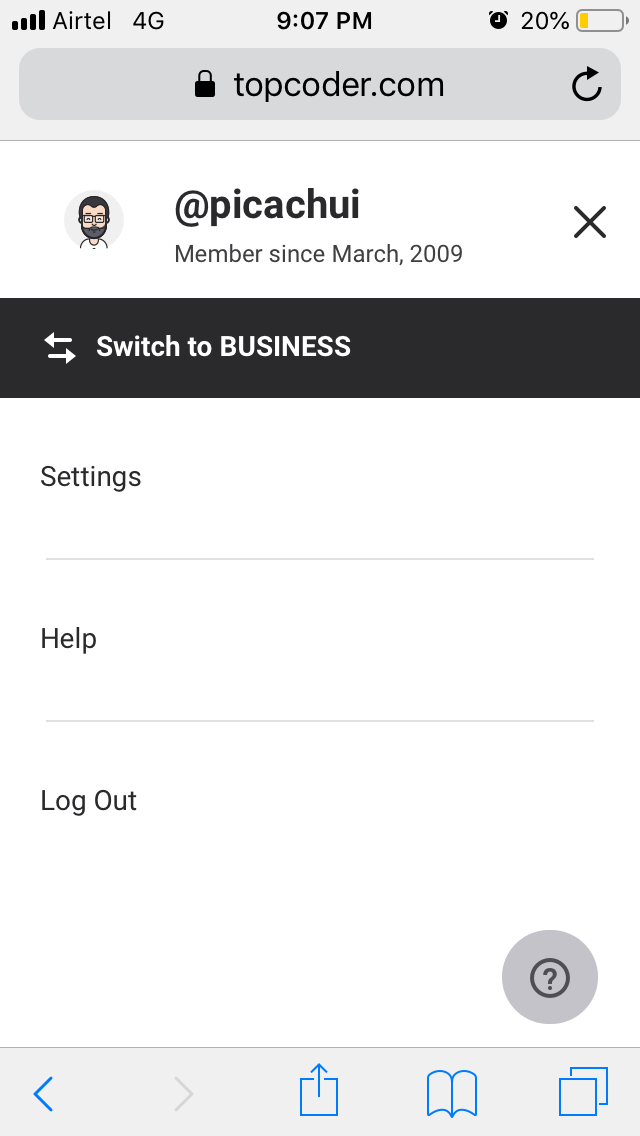The height and width of the screenshot is (1136, 640).
Task: Open Safari bookmarks
Action: click(x=452, y=1093)
